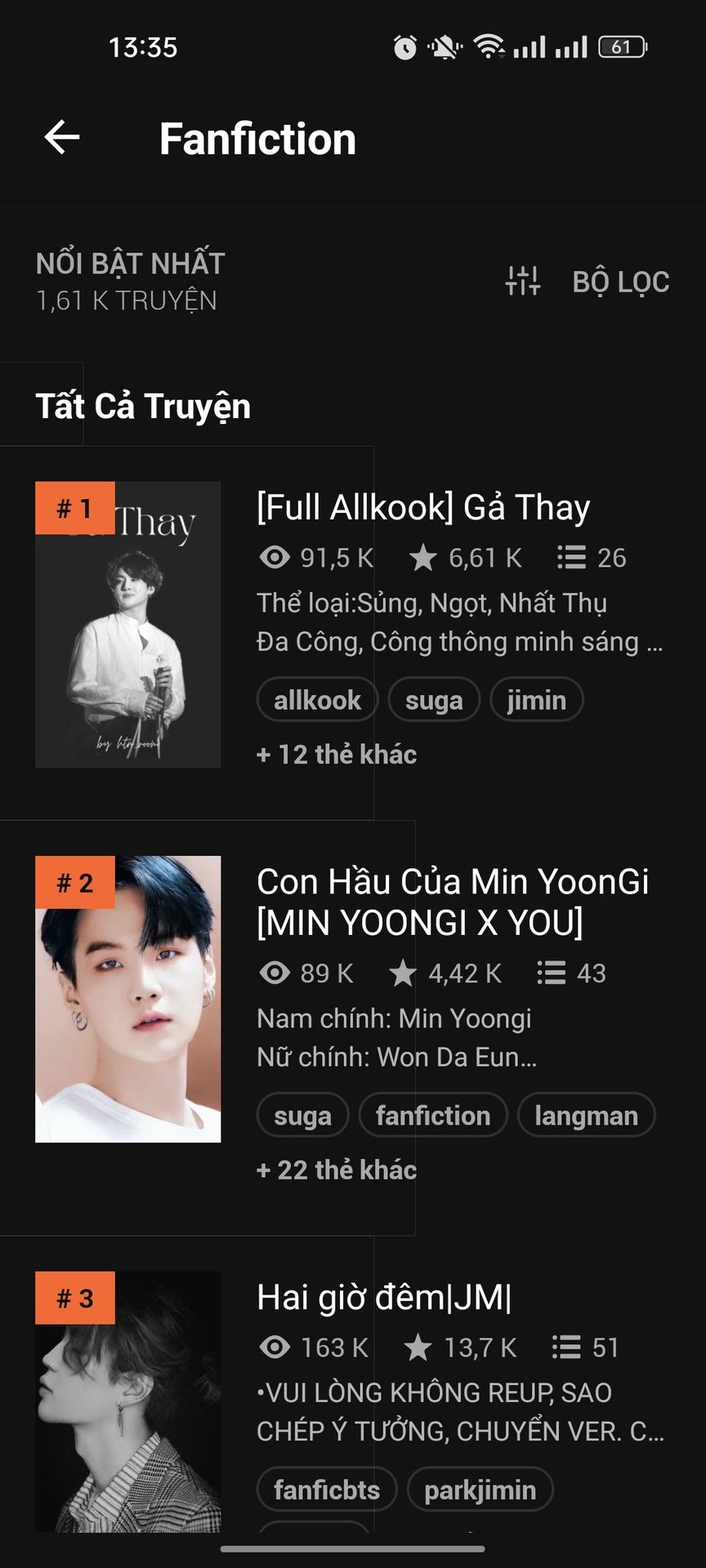Show the + 12 thẻ khác tags
This screenshot has width=706, height=1568.
(337, 755)
